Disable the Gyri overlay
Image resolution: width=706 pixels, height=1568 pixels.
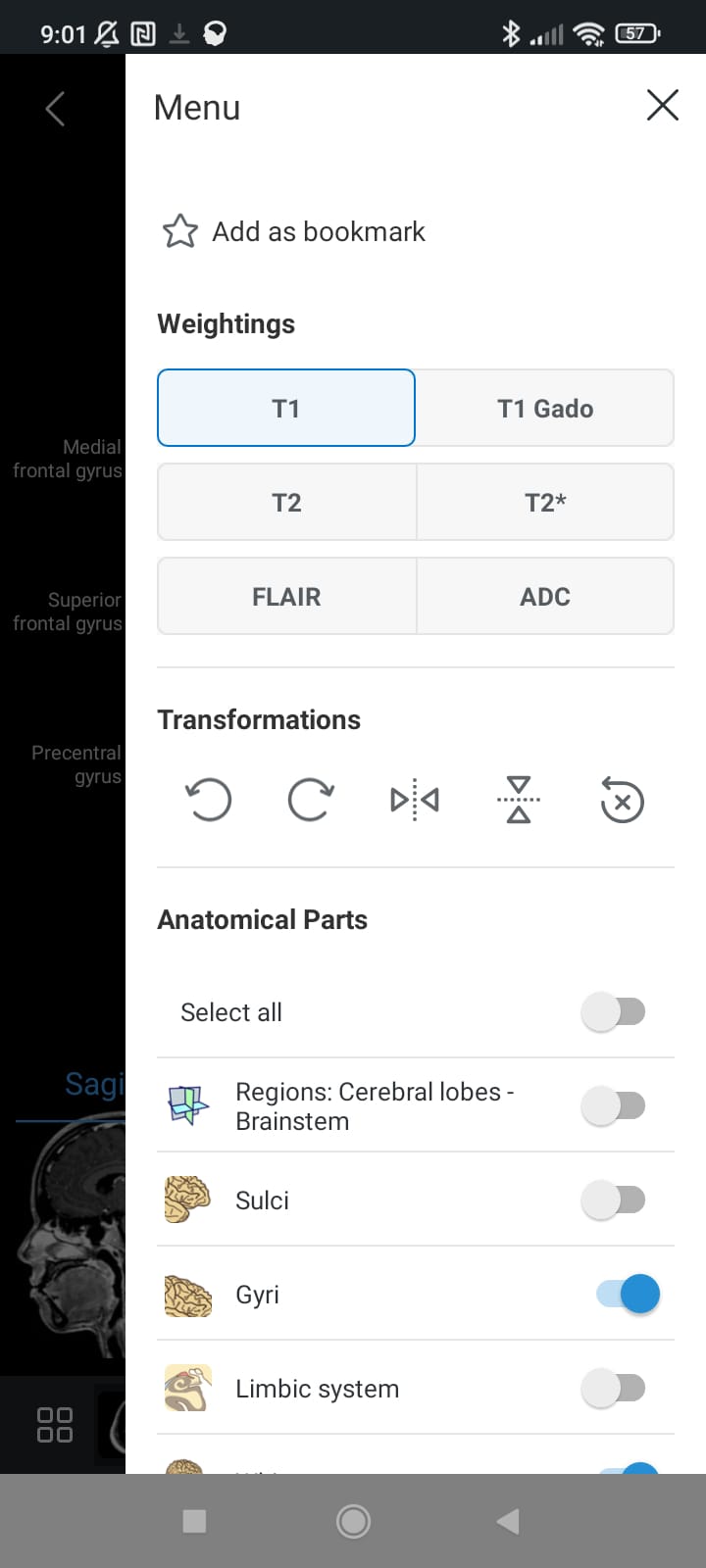pyautogui.click(x=627, y=1294)
